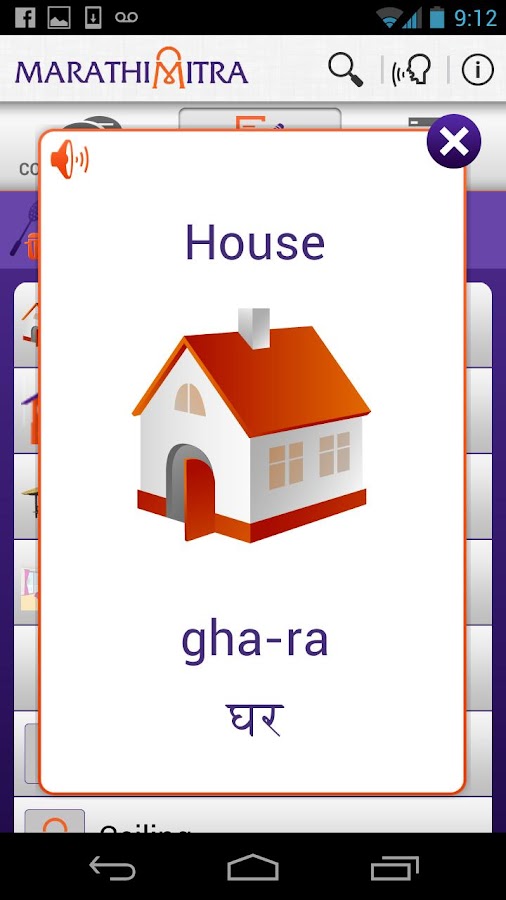Image resolution: width=506 pixels, height=900 pixels.
Task: Play the pronunciation audio for House
Action: (69, 159)
